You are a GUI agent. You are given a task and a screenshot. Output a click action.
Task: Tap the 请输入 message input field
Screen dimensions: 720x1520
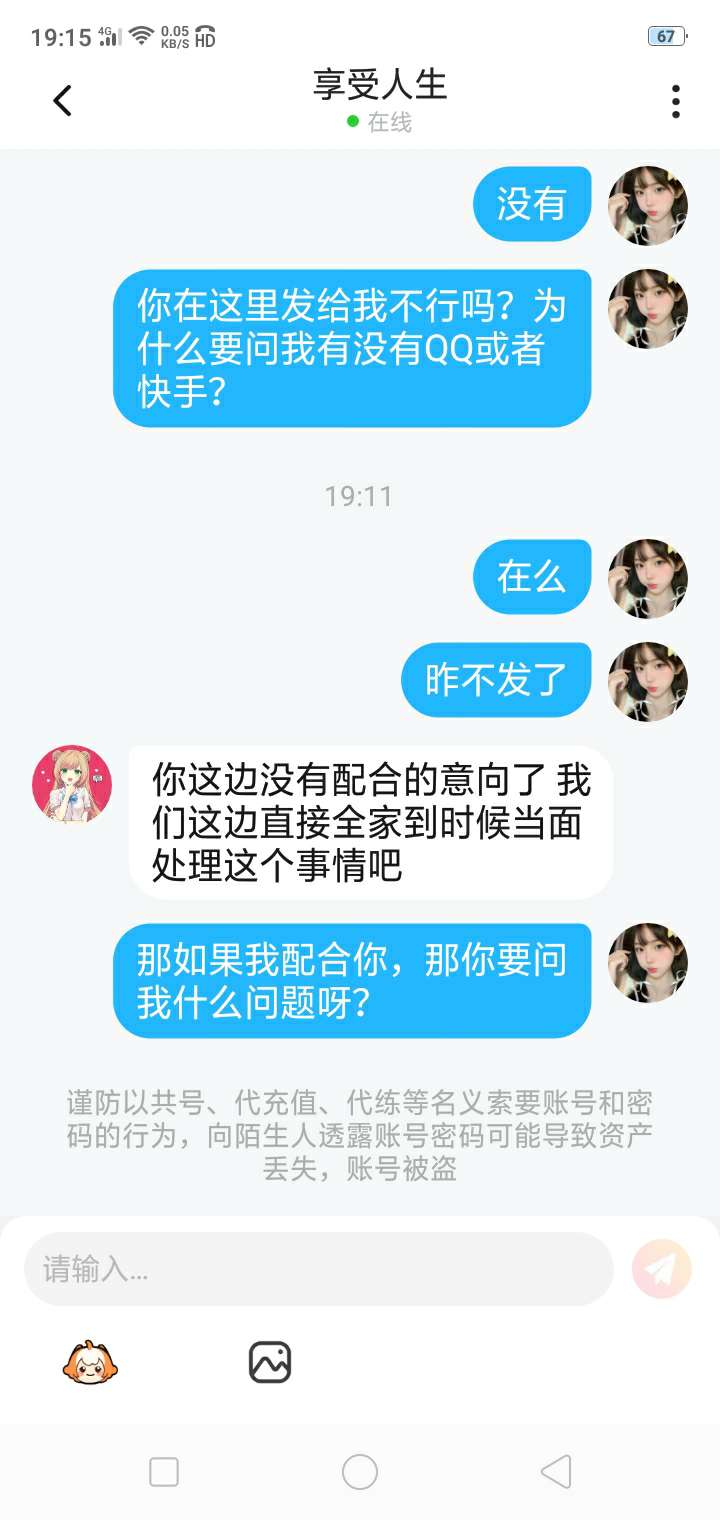318,1269
